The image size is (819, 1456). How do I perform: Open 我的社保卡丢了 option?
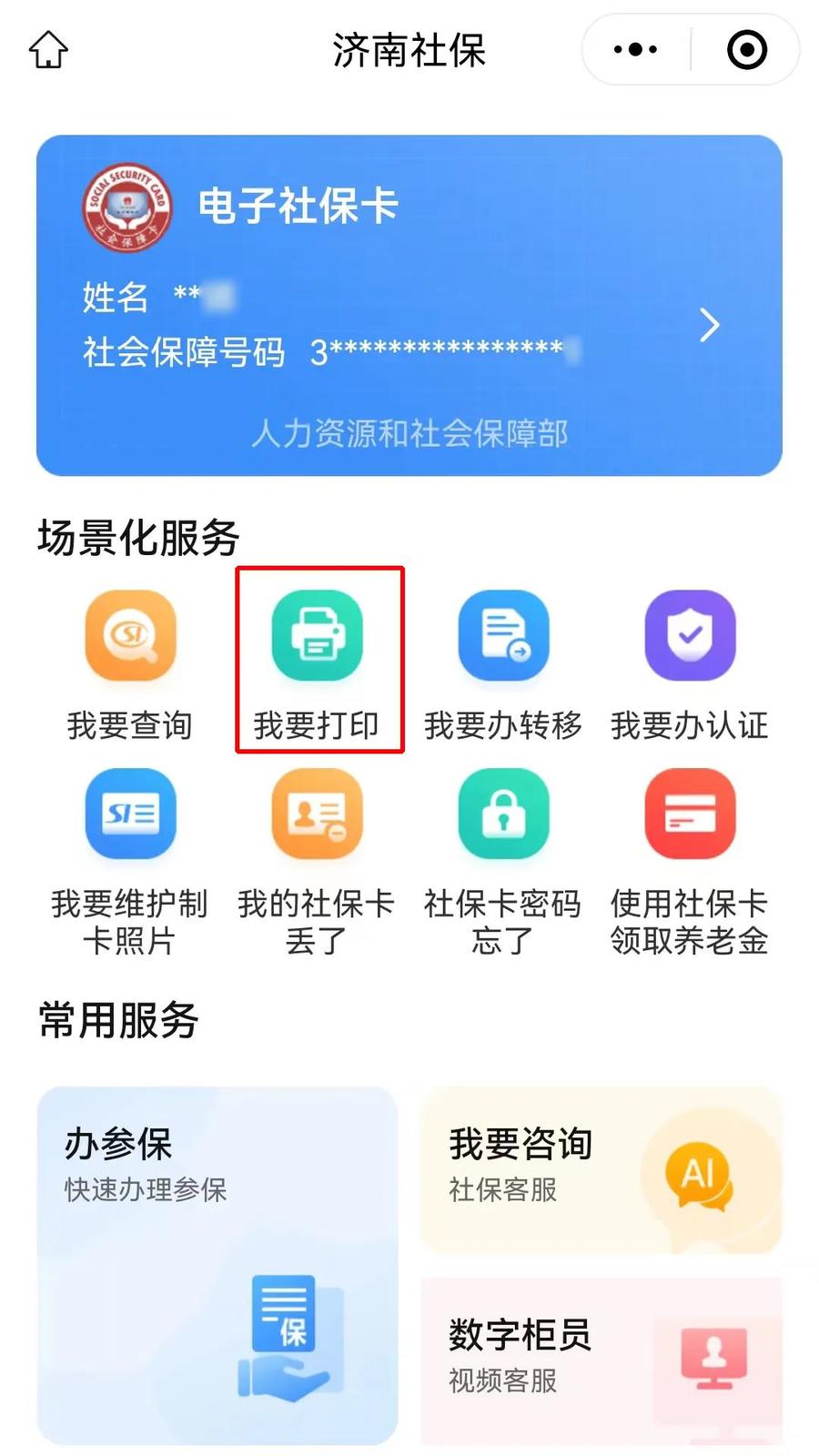pyautogui.click(x=317, y=860)
